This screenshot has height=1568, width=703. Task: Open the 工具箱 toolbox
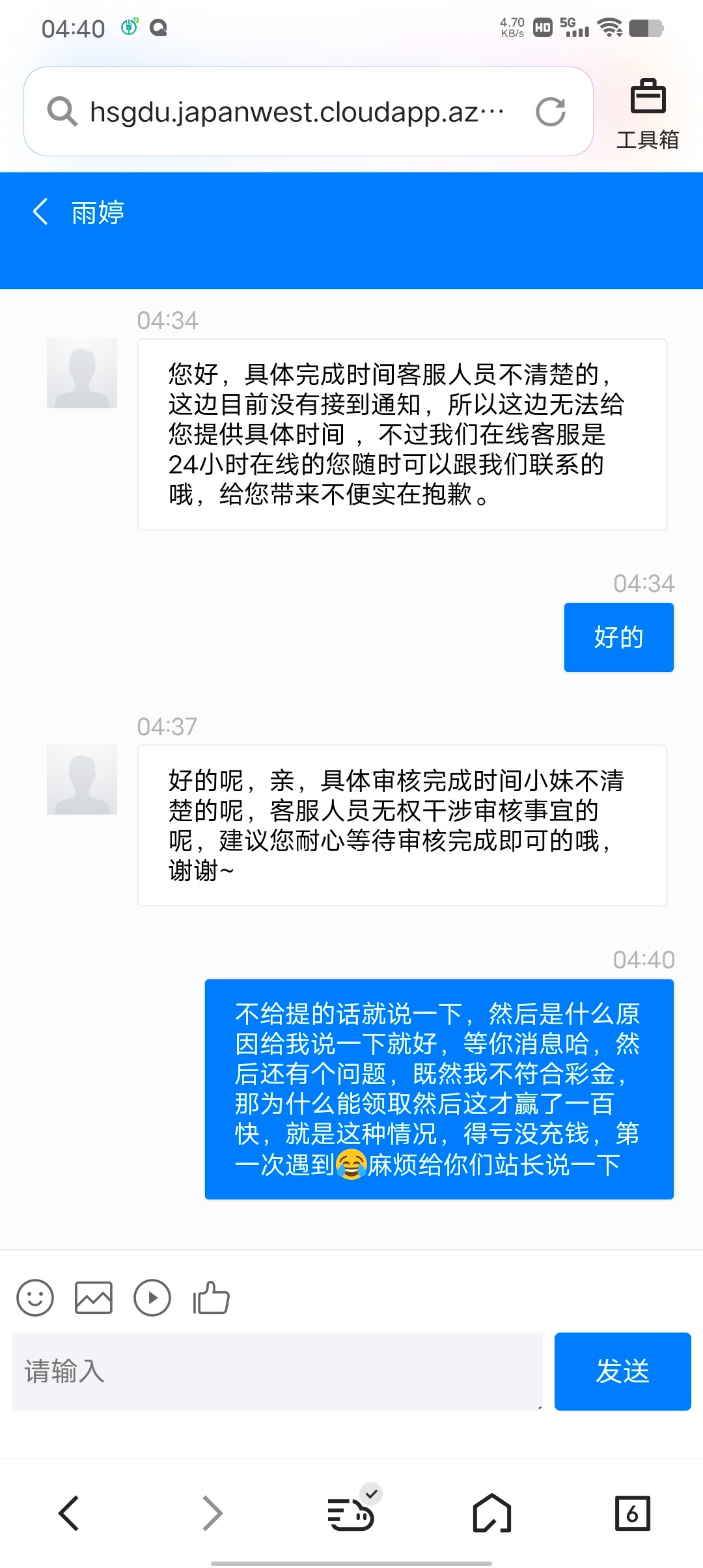click(648, 113)
